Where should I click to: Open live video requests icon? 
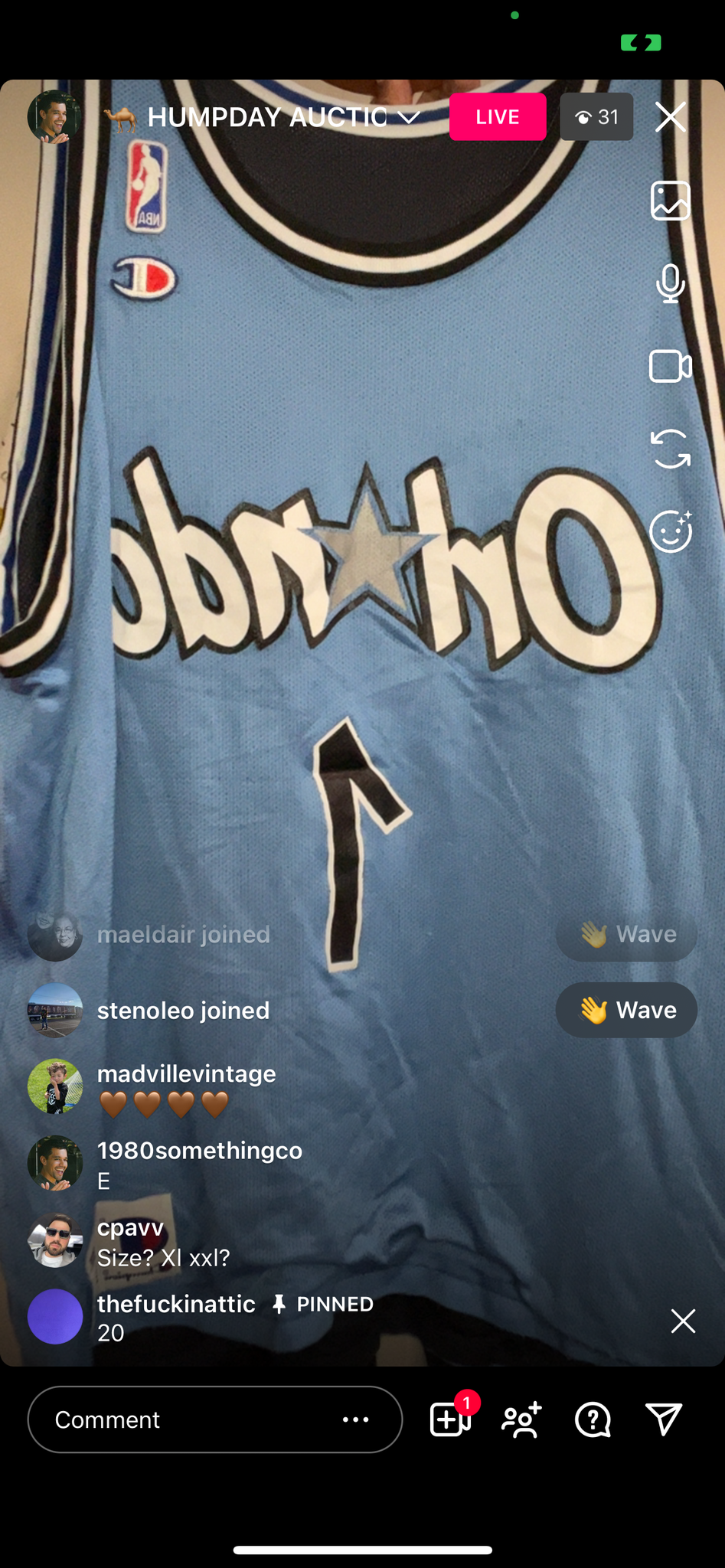(x=451, y=1419)
